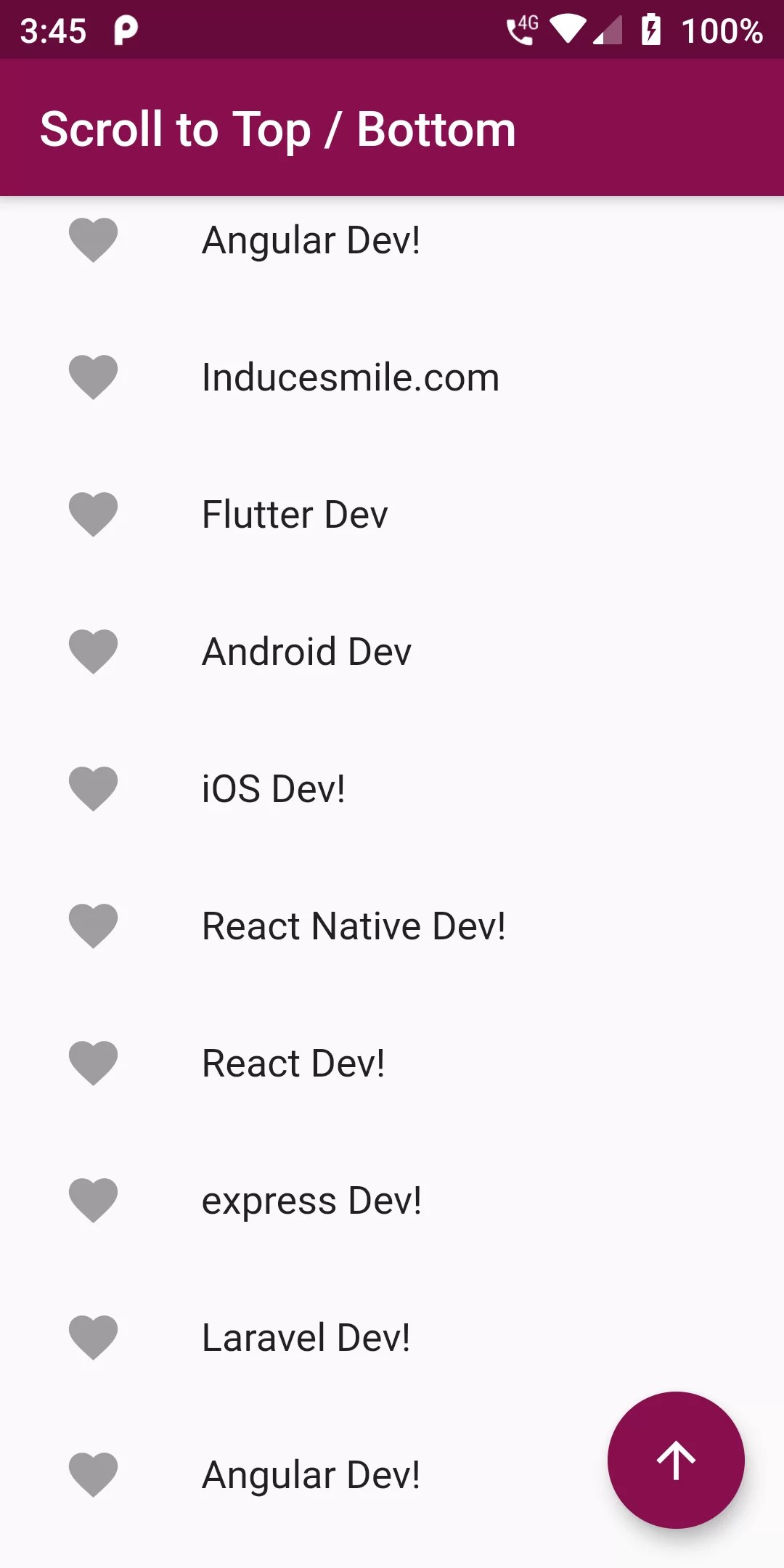Favorite the bottom Angular Dev! entry
Image resolution: width=784 pixels, height=1568 pixels.
(93, 1474)
